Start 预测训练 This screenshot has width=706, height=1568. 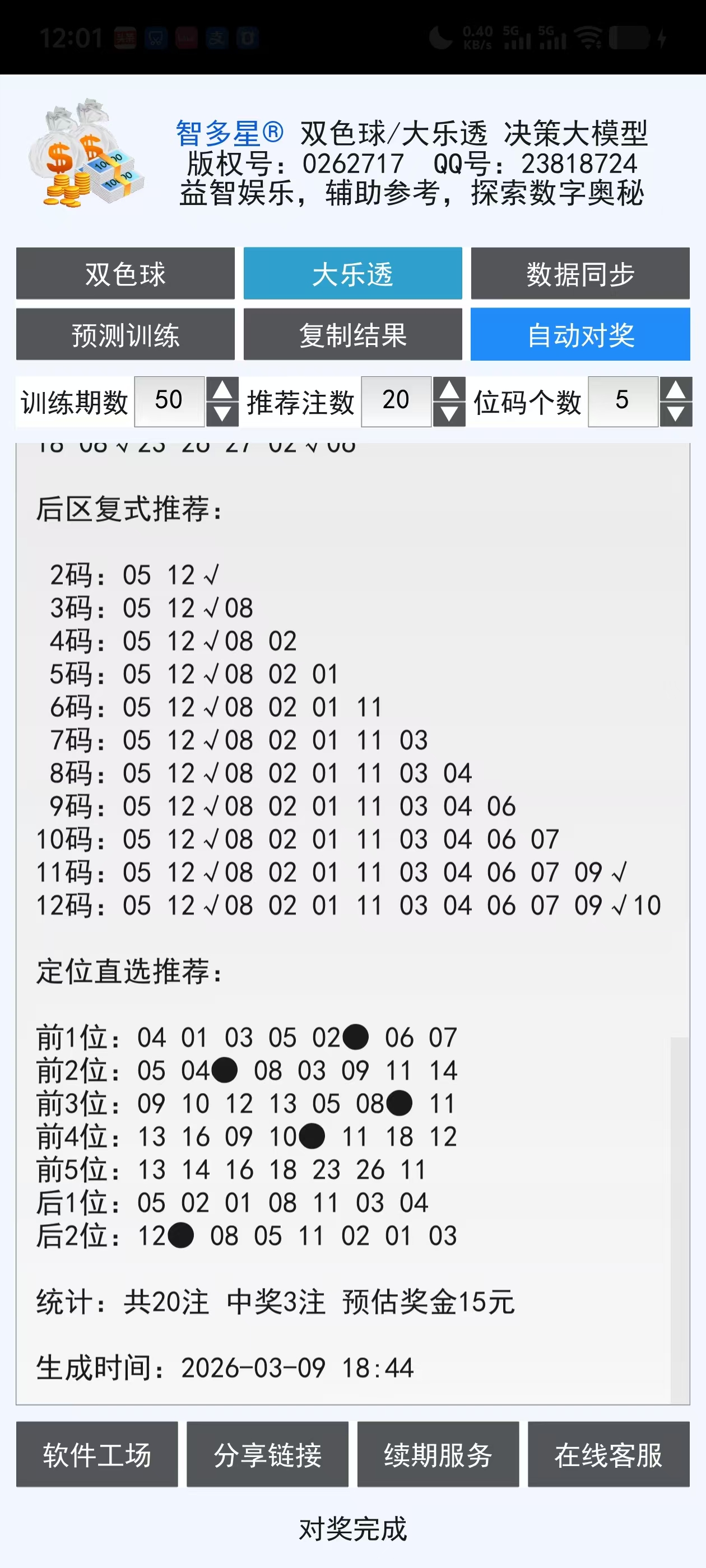pyautogui.click(x=125, y=334)
